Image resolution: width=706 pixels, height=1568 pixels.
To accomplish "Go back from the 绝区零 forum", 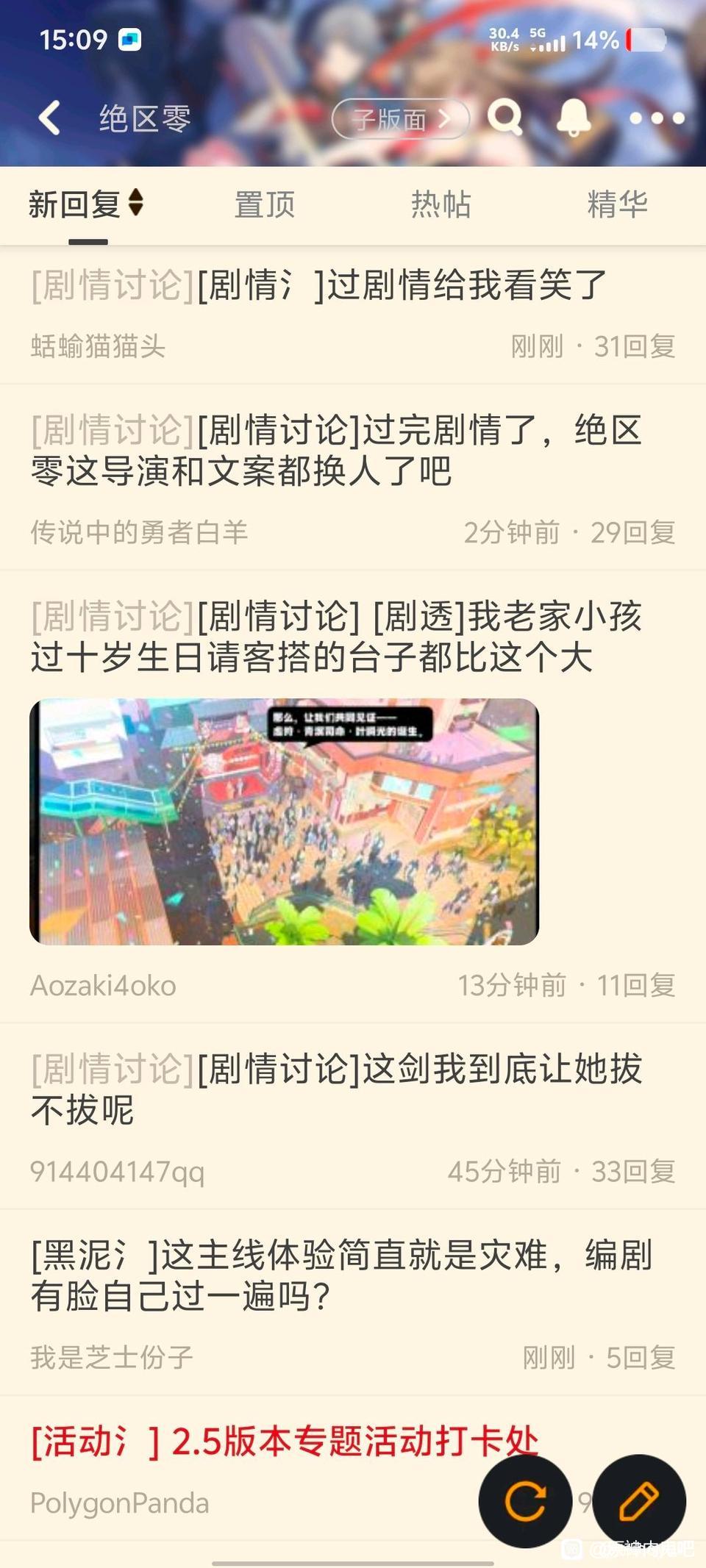I will pos(49,118).
